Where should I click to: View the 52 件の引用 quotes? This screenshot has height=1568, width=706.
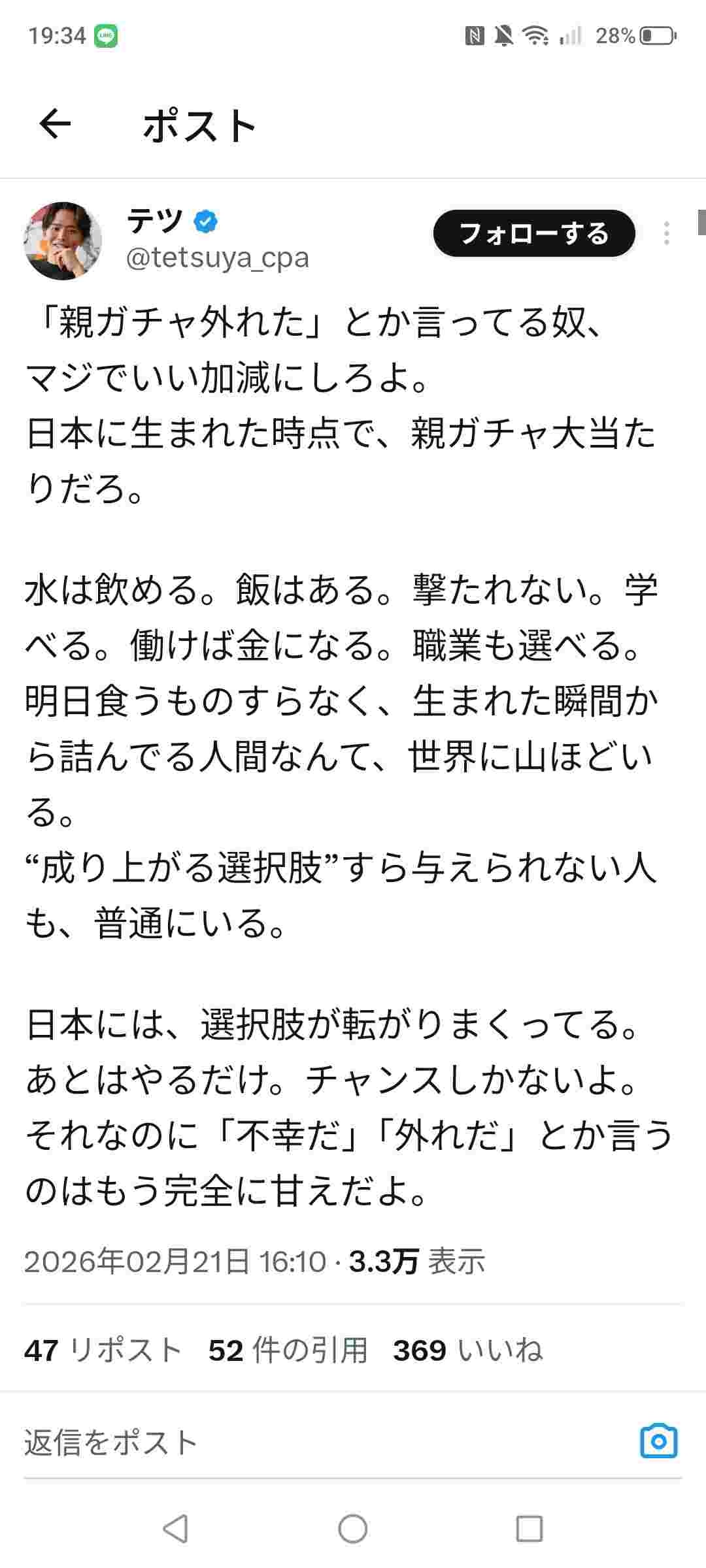[288, 1350]
